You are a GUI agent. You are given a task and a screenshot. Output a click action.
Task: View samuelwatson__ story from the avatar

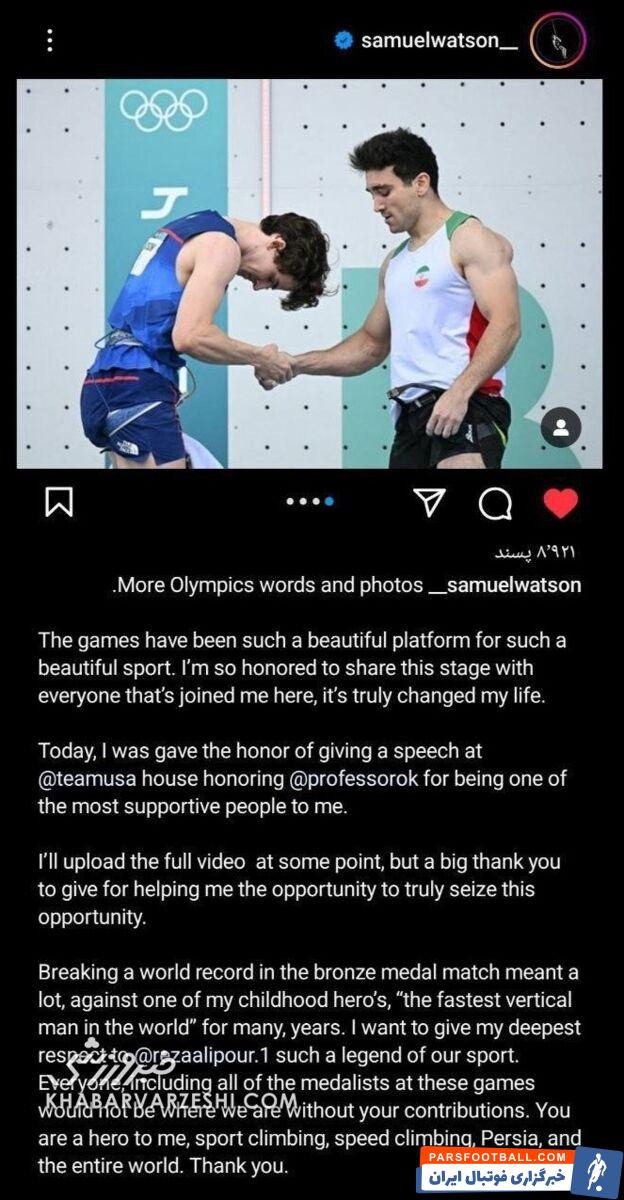coord(558,41)
